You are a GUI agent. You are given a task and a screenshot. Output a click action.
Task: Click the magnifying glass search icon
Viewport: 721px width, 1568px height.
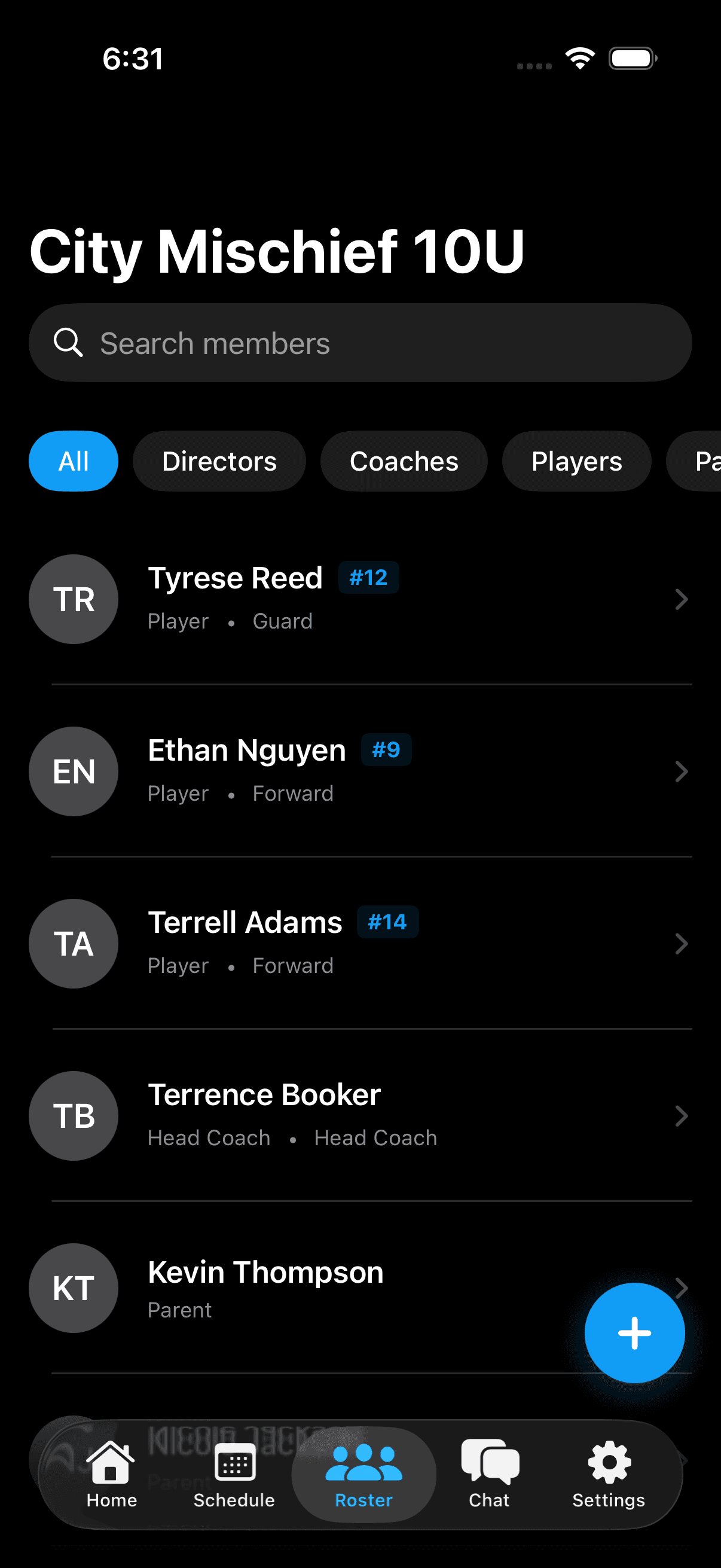pyautogui.click(x=69, y=343)
